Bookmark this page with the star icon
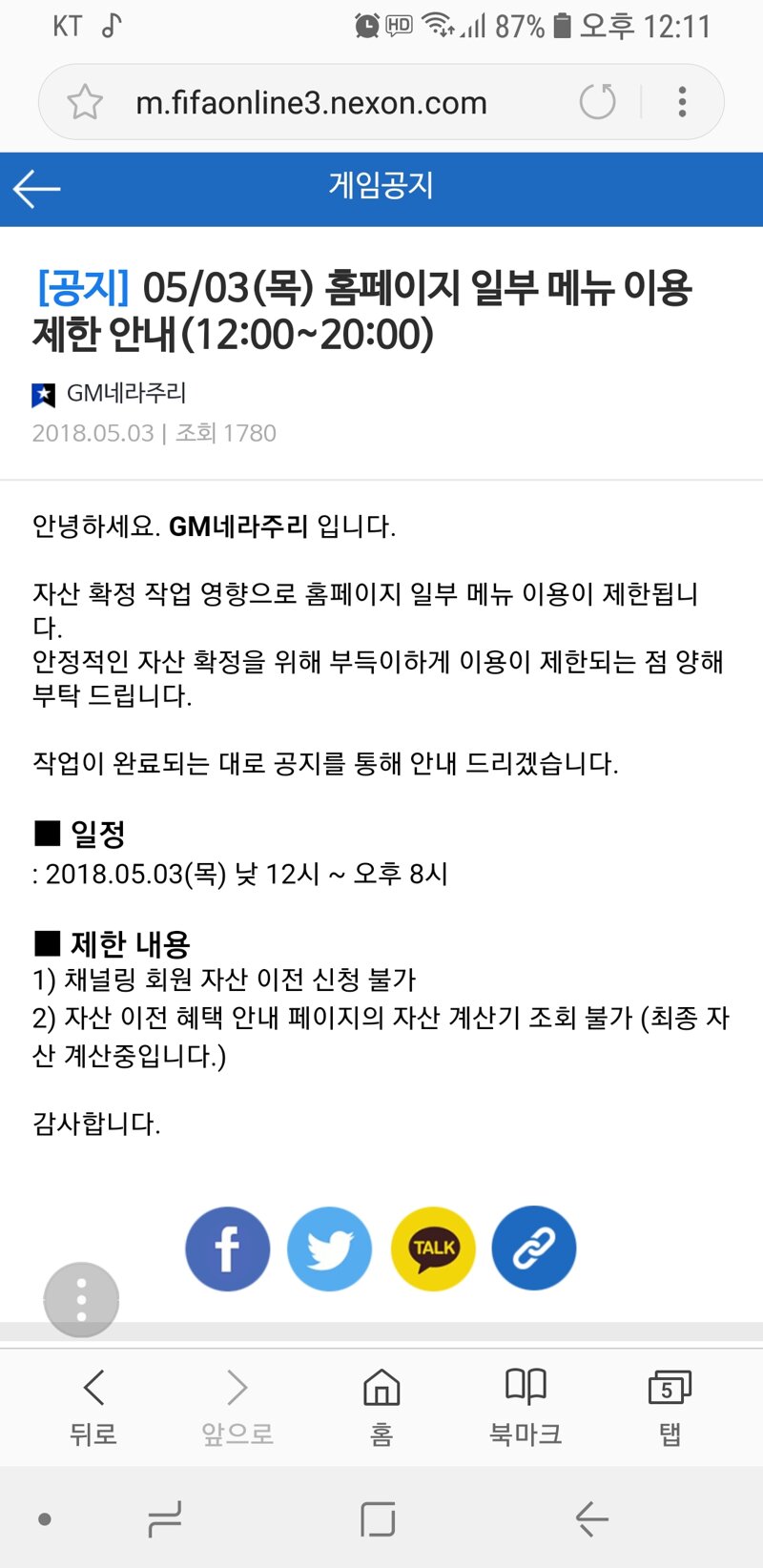Screen dimensions: 763x1568 click(85, 102)
